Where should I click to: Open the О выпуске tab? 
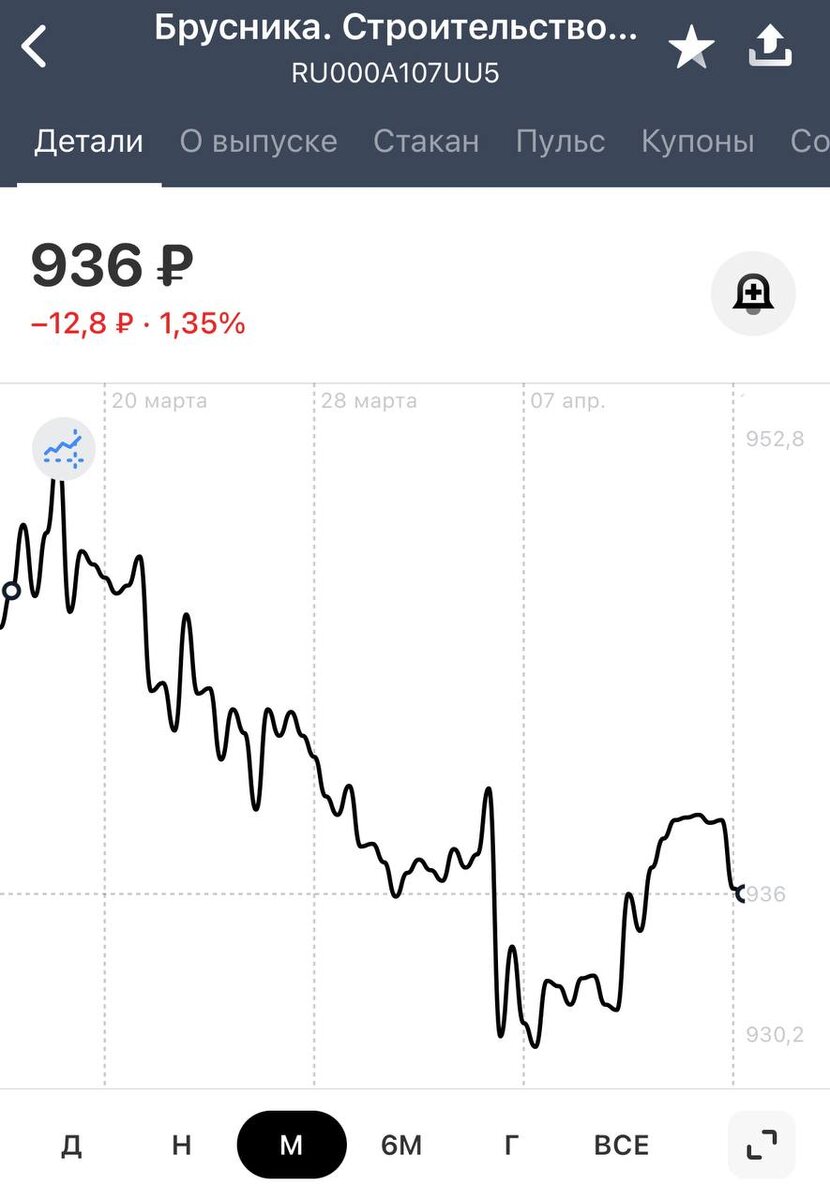pos(258,141)
